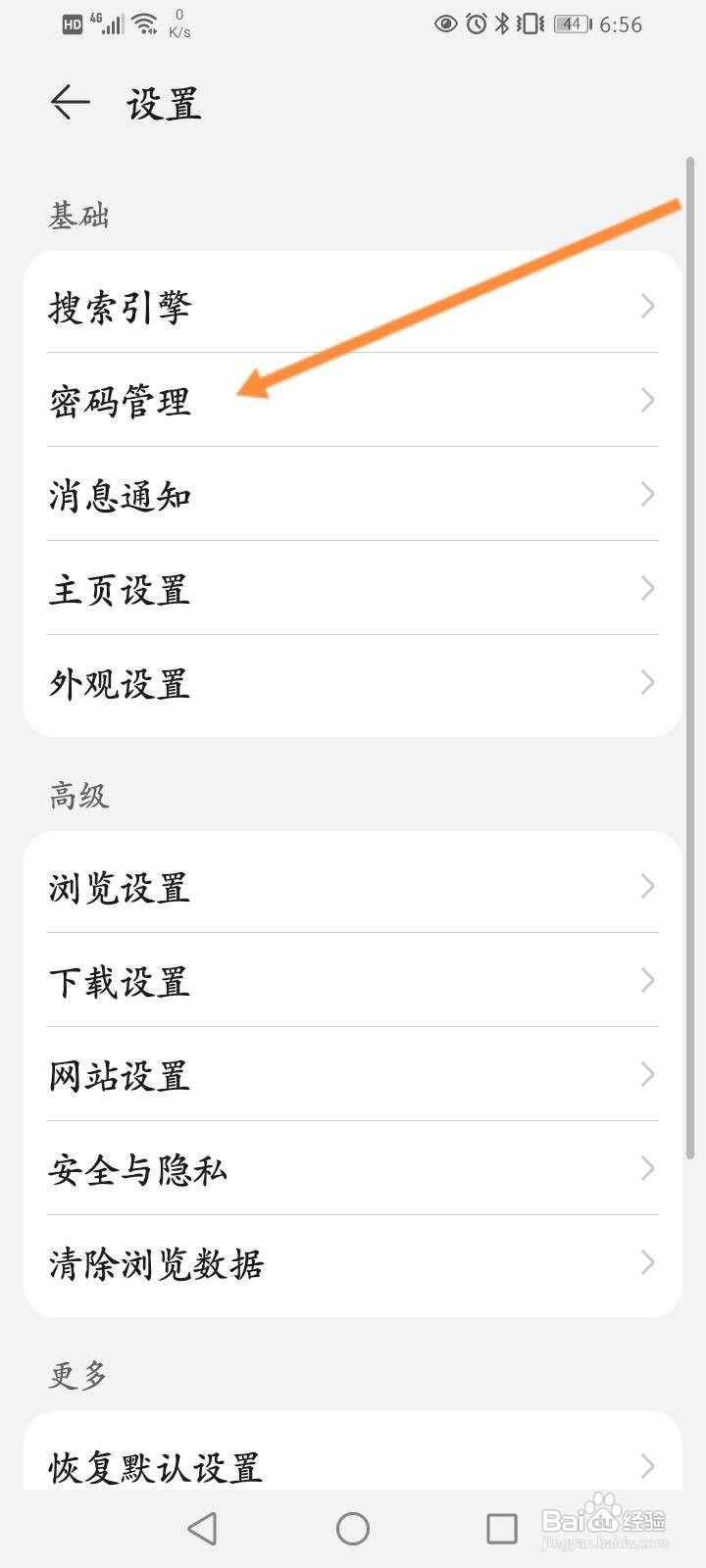The height and width of the screenshot is (1568, 706).
Task: Open 恢复默认设置 at the bottom
Action: click(x=353, y=1467)
